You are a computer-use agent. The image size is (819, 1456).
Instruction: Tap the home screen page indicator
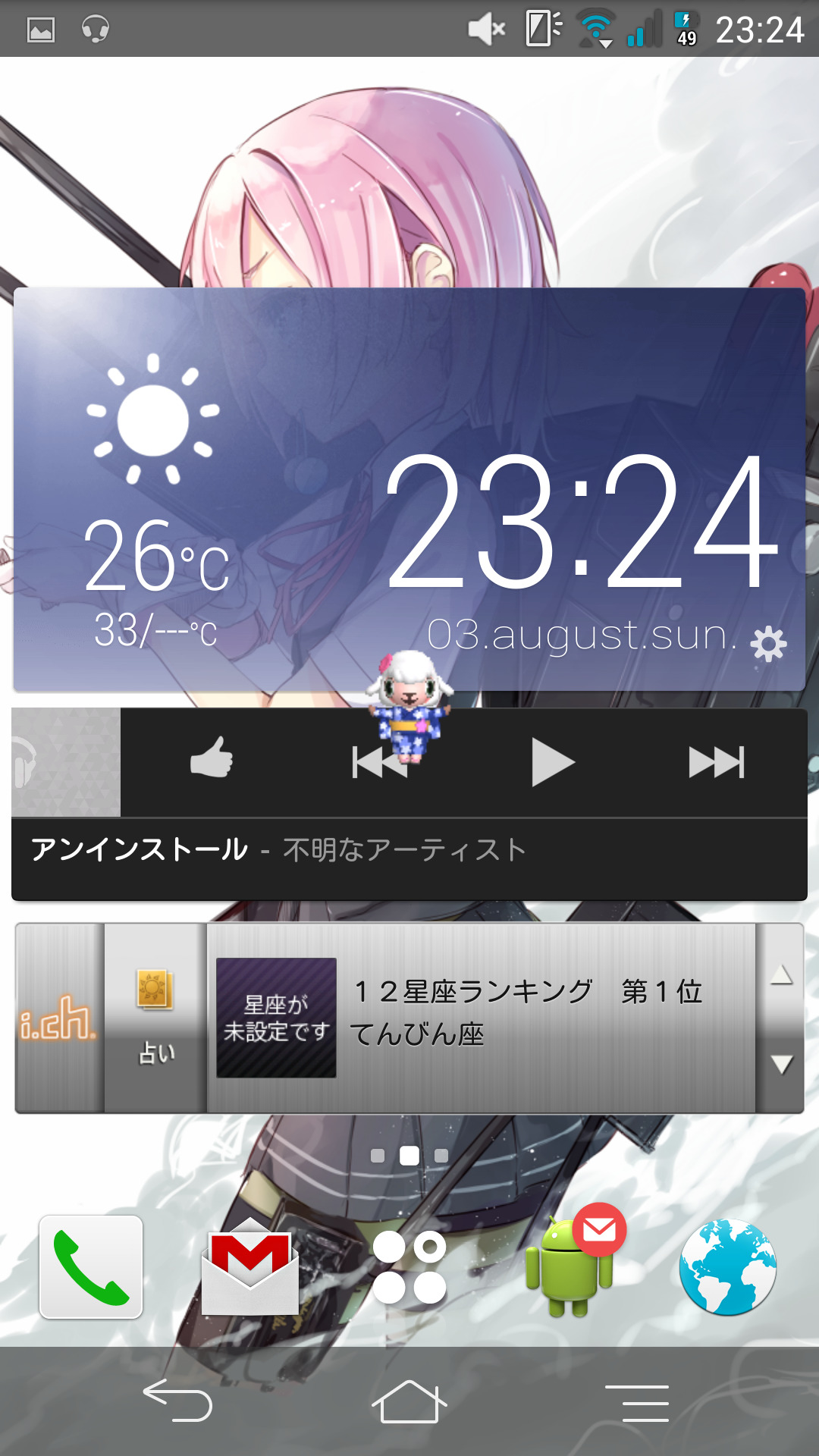point(409,1156)
